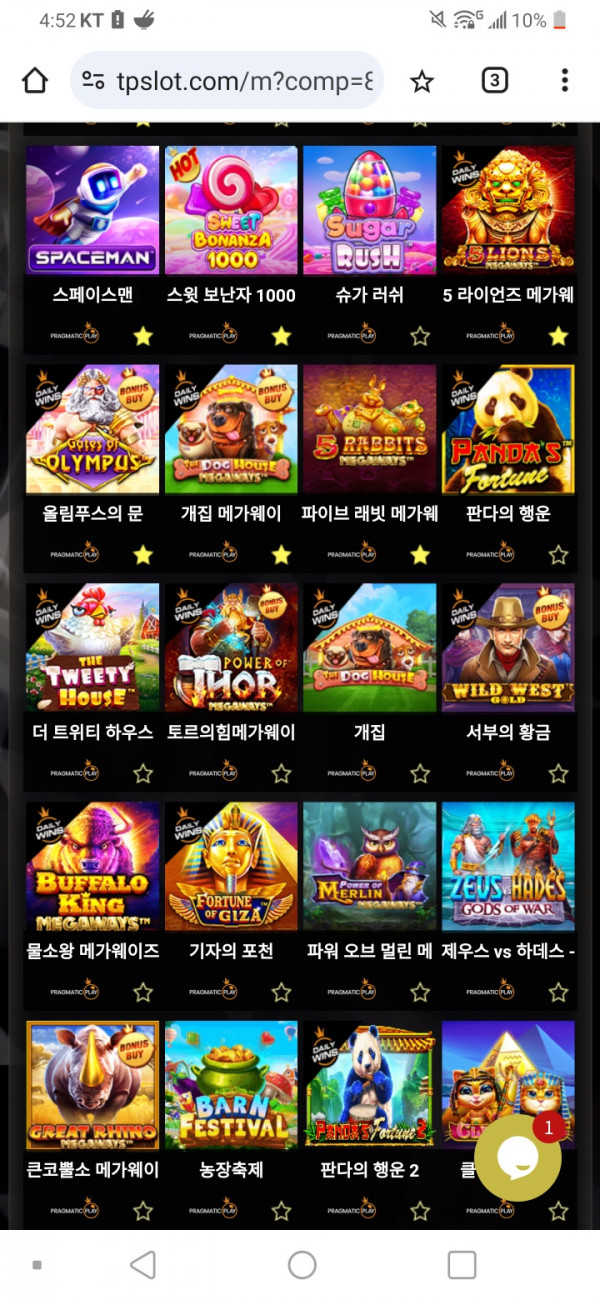The width and height of the screenshot is (600, 1300).
Task: Launch the Spaceman game
Action: click(x=92, y=210)
